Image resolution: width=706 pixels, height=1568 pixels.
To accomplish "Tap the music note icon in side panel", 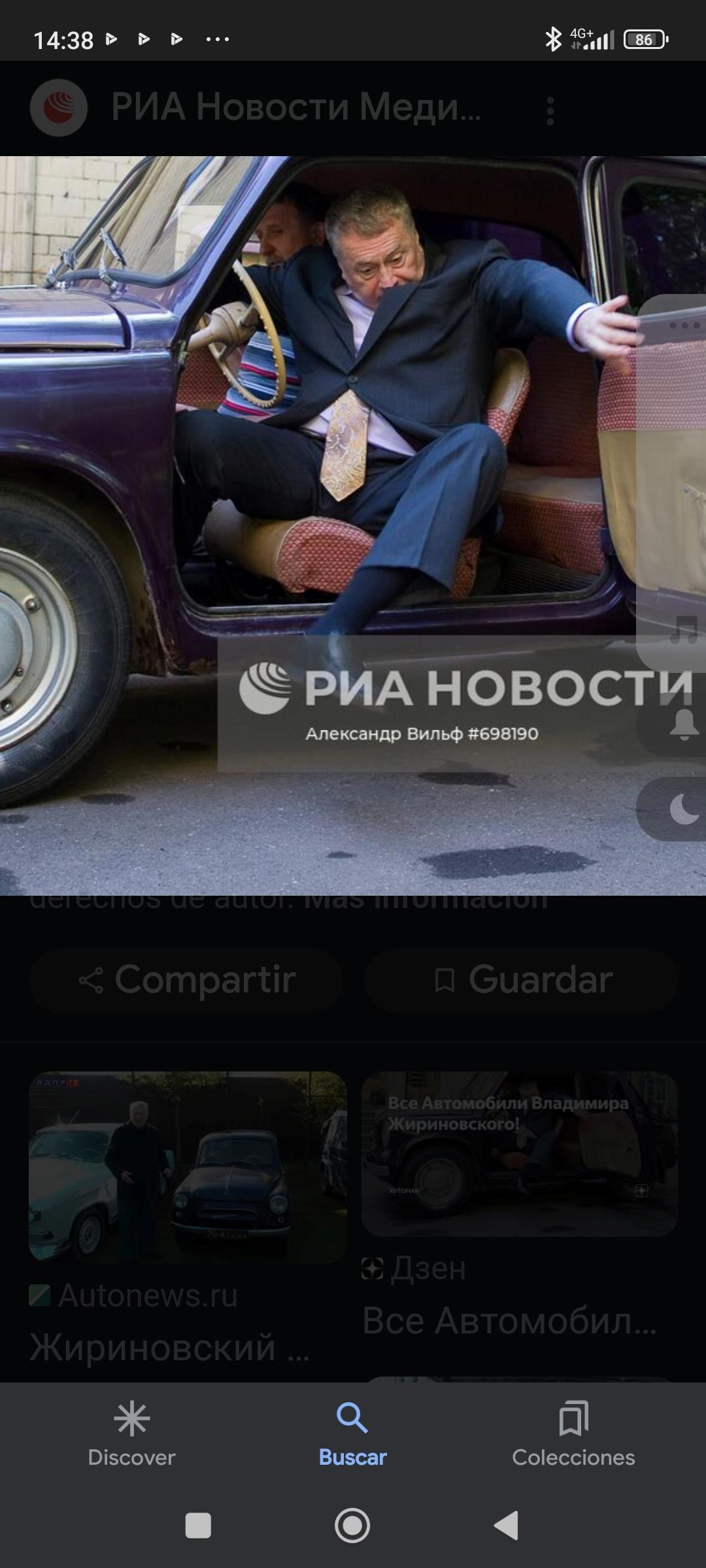I will pyautogui.click(x=683, y=630).
